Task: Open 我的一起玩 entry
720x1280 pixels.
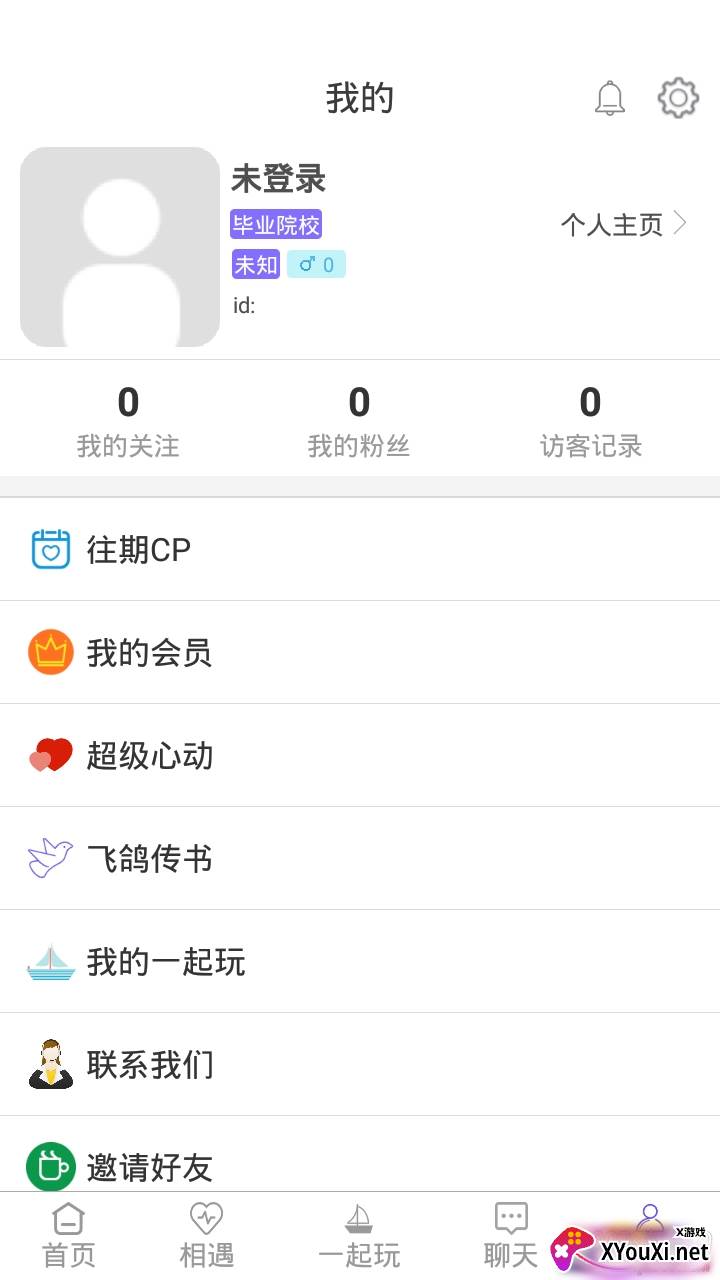Action: tap(360, 961)
